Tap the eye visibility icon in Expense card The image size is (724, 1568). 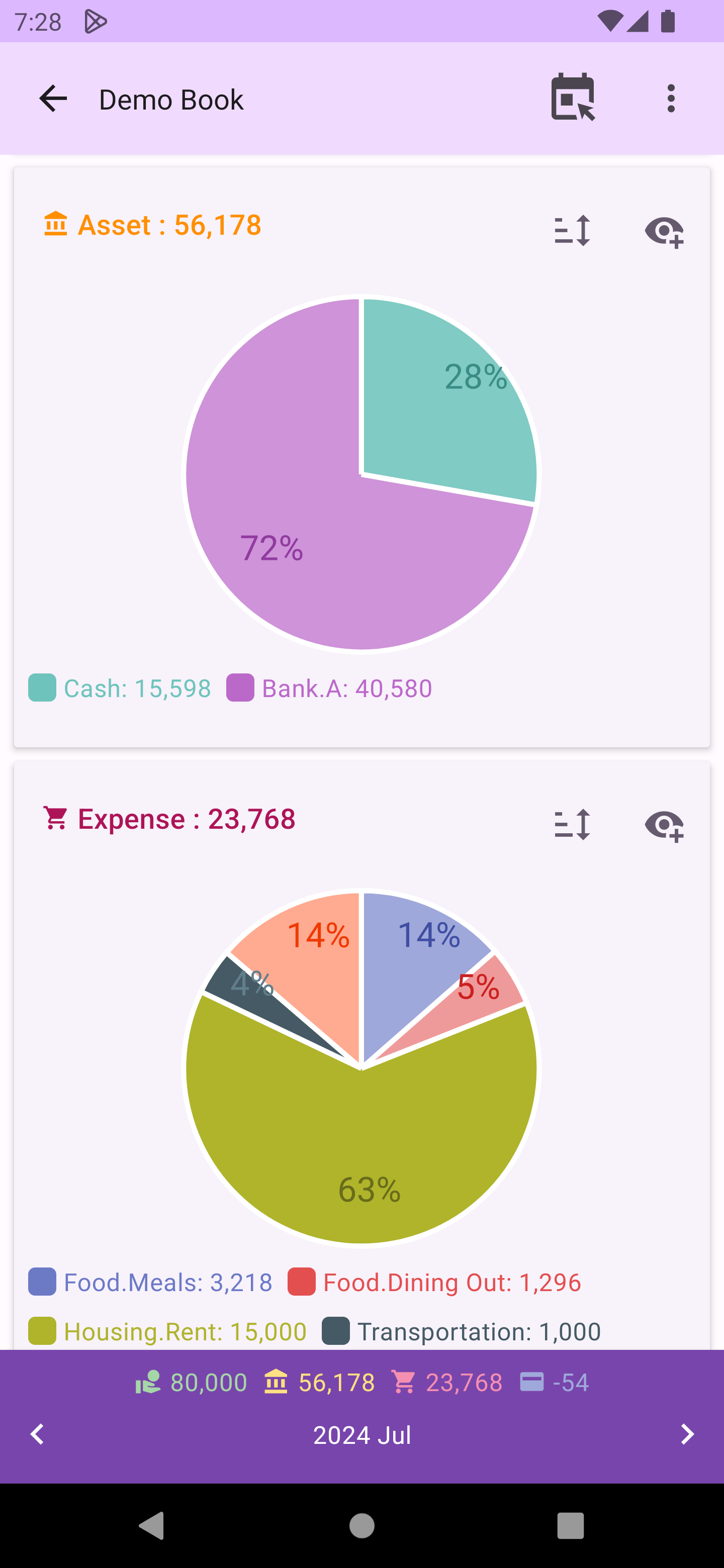tap(664, 825)
